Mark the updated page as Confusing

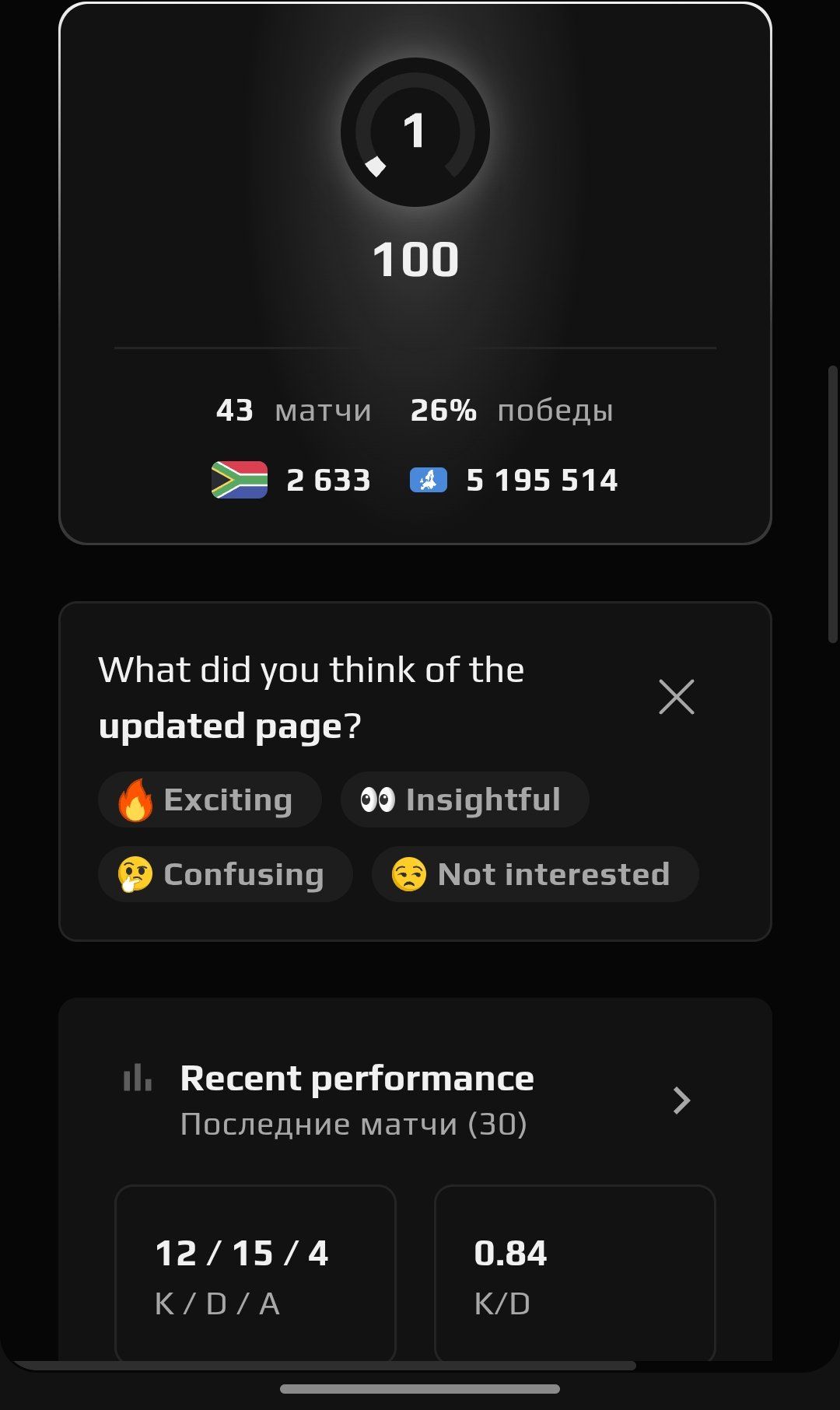point(225,874)
